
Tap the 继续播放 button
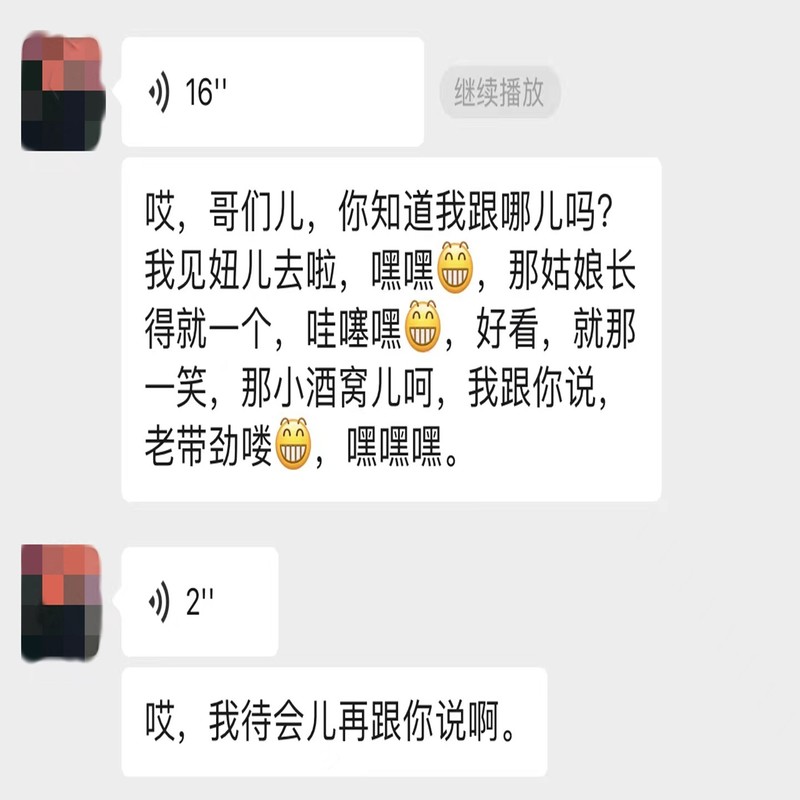tap(499, 93)
